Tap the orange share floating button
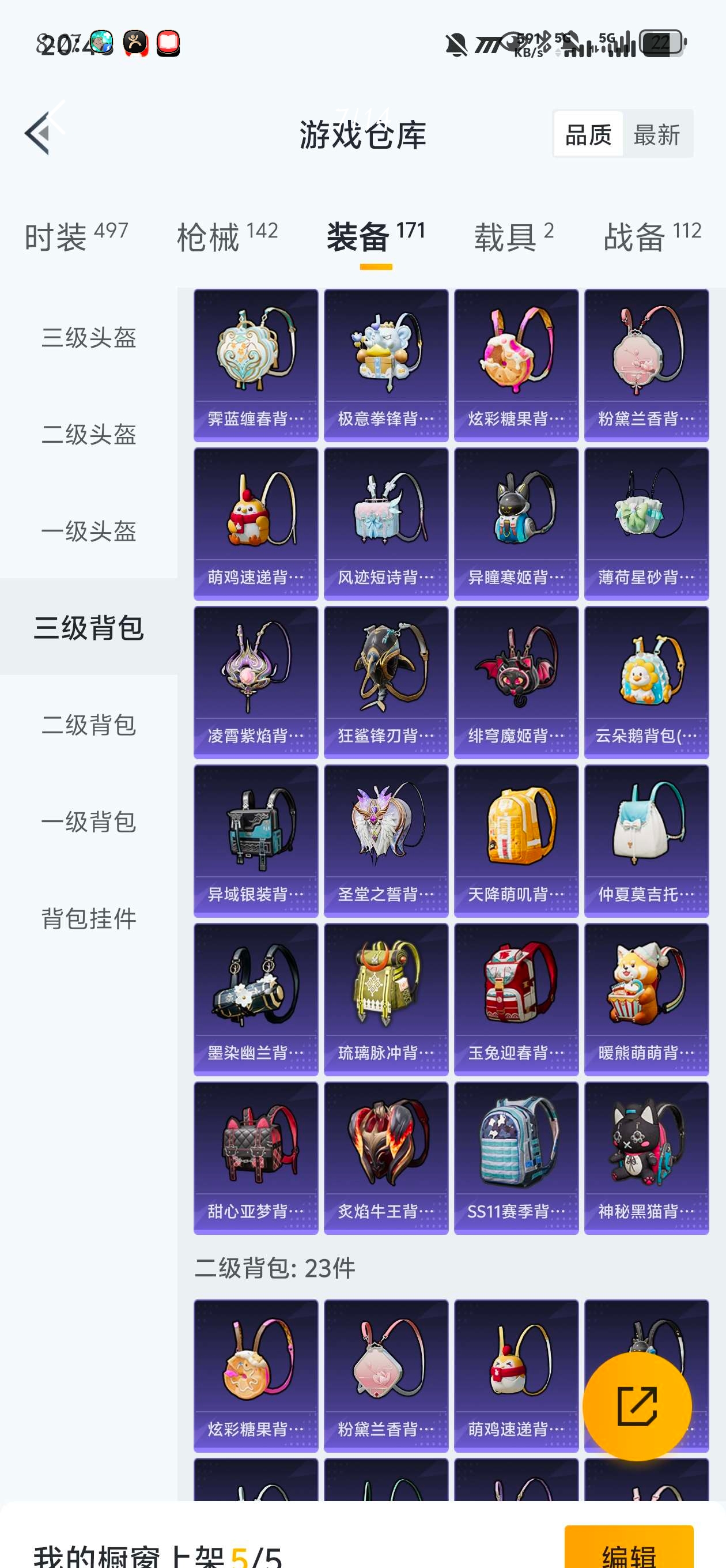 (x=637, y=1406)
